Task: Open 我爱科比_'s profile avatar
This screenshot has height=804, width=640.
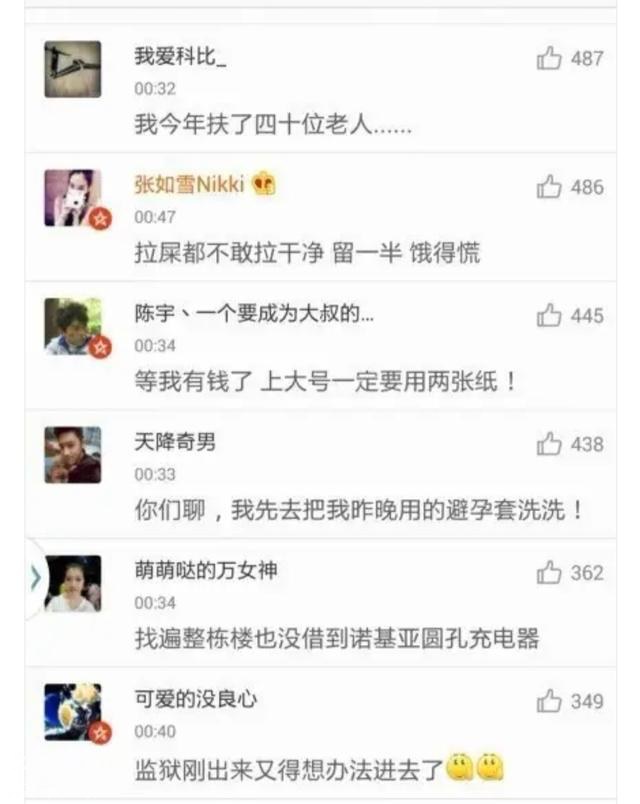Action: point(73,69)
